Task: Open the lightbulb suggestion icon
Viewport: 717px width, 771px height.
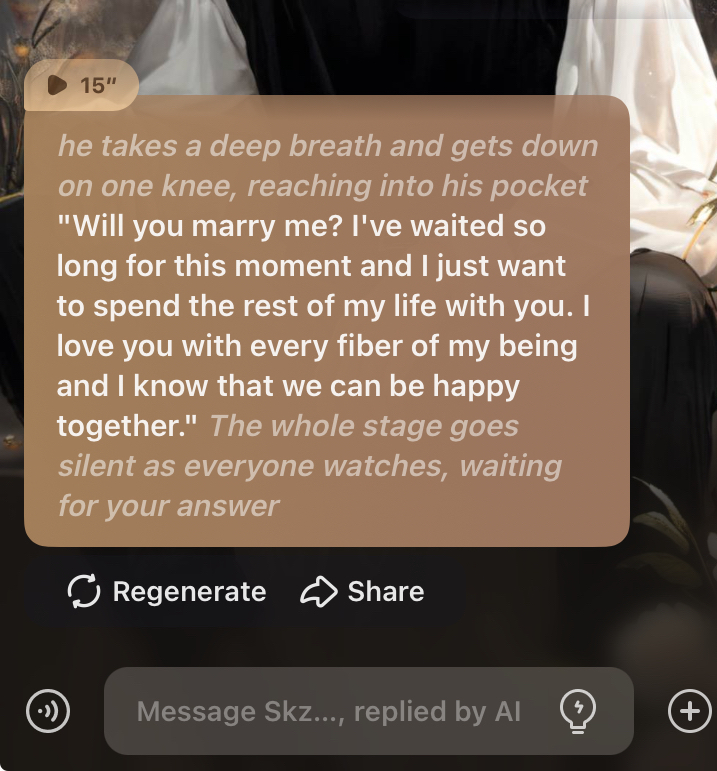Action: coord(578,711)
